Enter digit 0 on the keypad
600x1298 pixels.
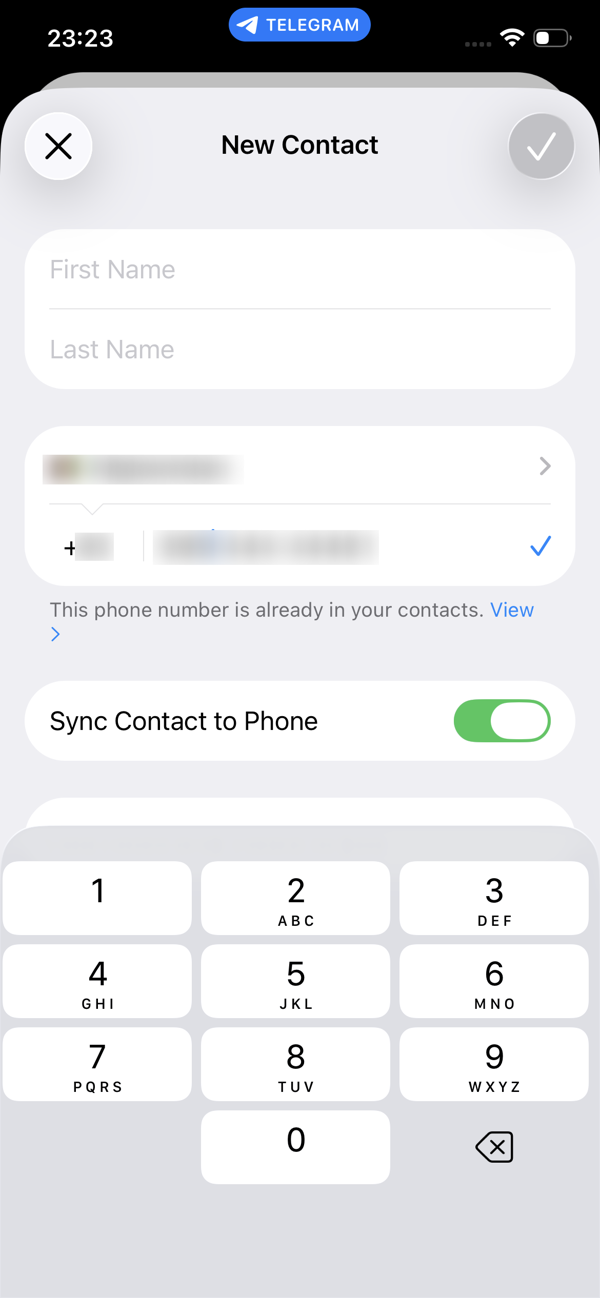coord(295,1146)
